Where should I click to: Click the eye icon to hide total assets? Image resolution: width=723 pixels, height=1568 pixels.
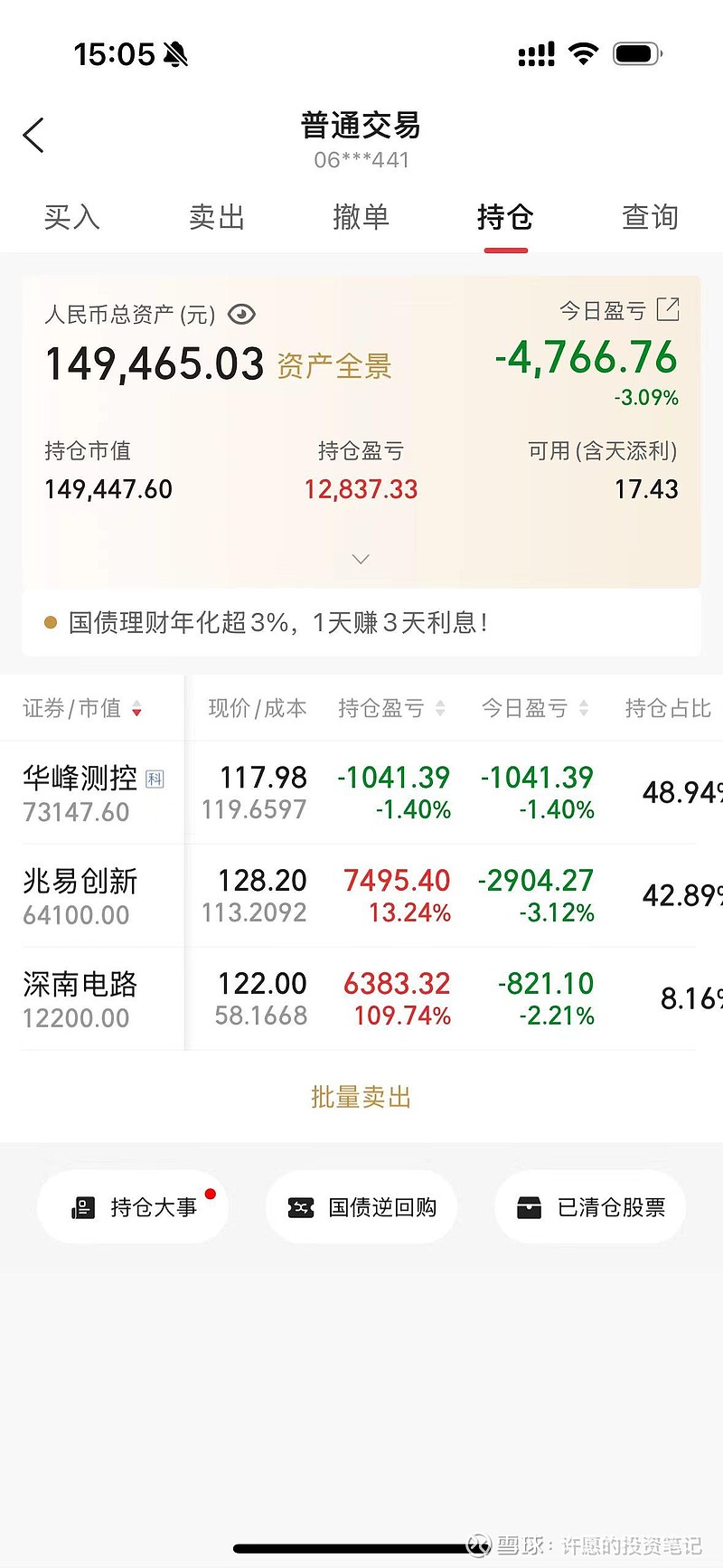pyautogui.click(x=240, y=315)
